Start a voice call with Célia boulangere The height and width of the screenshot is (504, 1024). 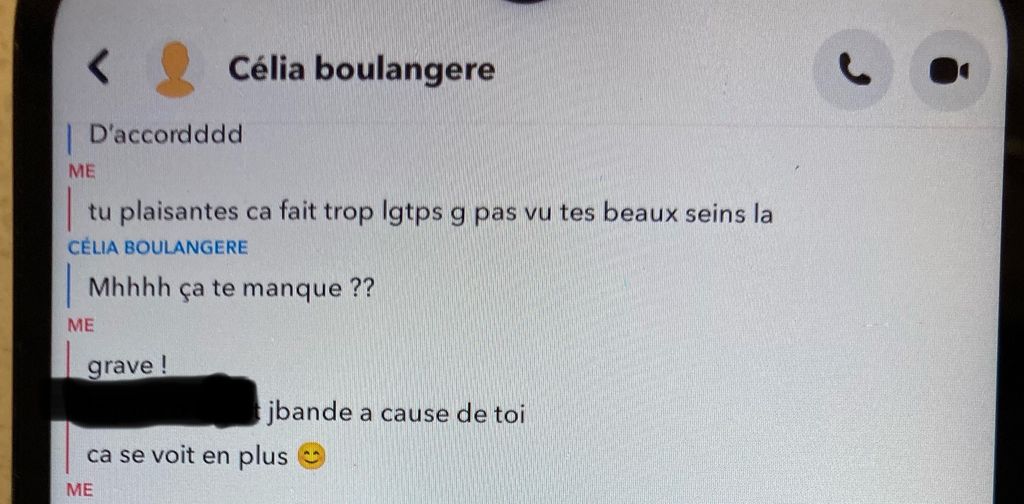(853, 70)
